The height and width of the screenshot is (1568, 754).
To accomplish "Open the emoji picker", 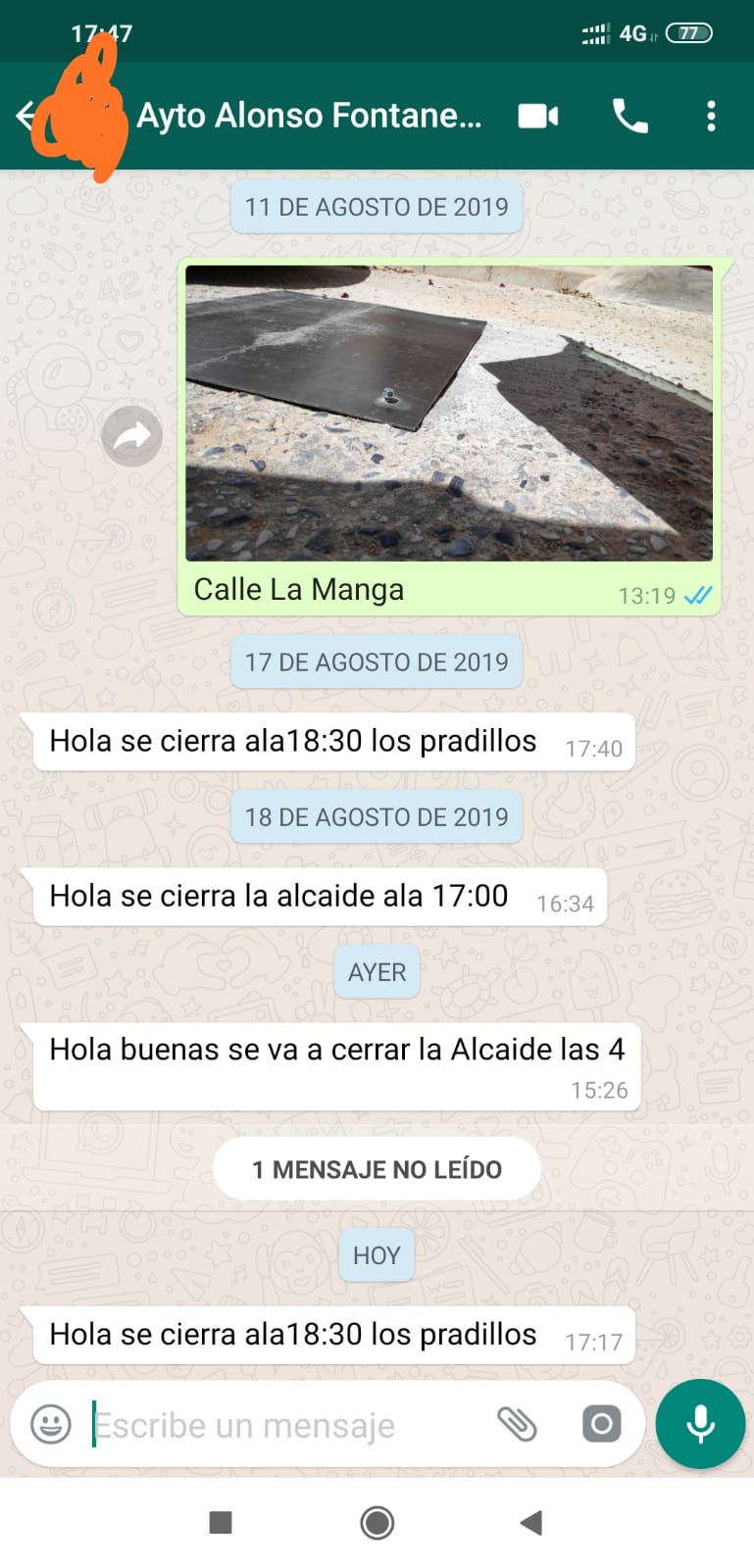I will click(51, 1424).
